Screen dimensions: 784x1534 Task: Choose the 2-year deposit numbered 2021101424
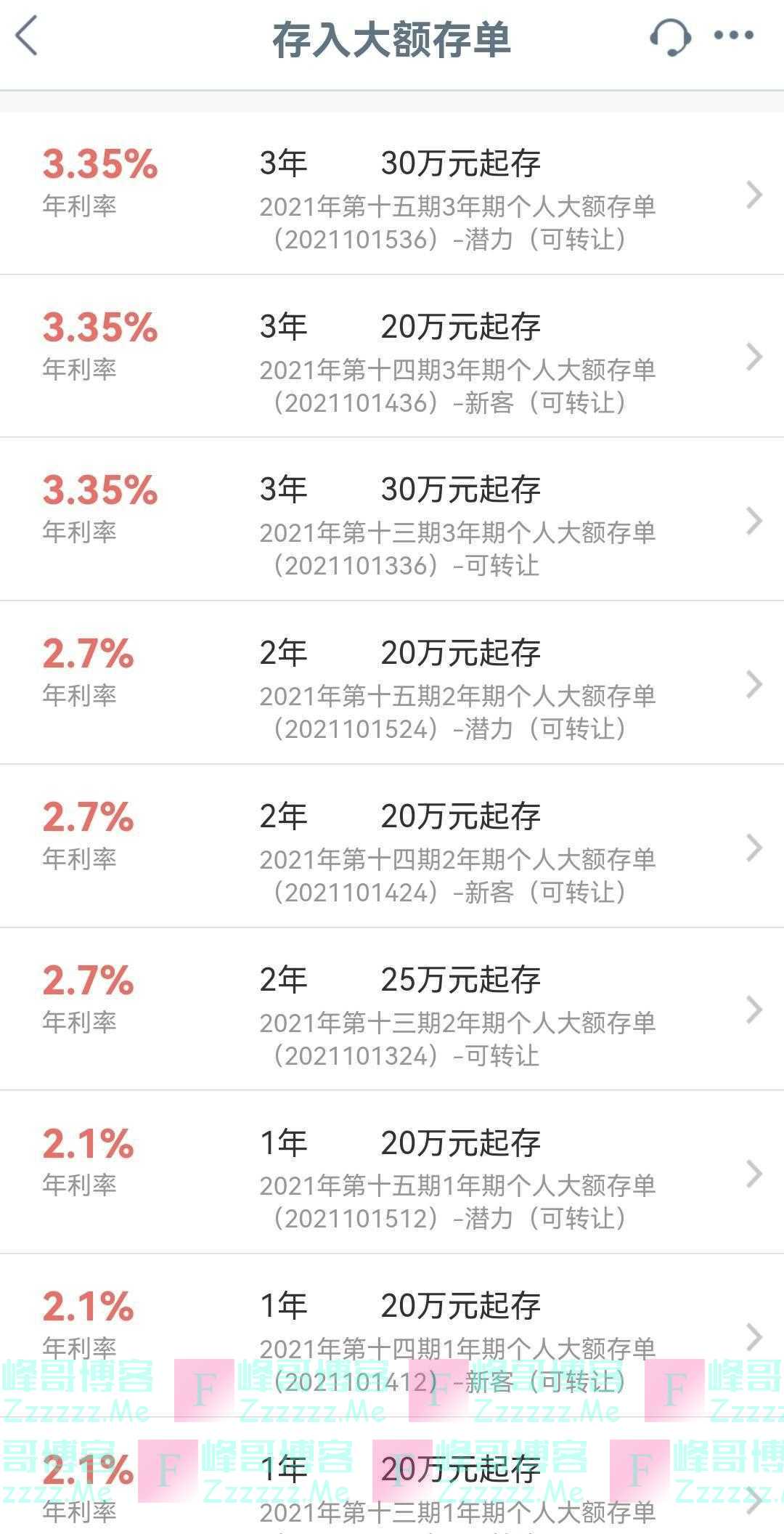tap(392, 847)
